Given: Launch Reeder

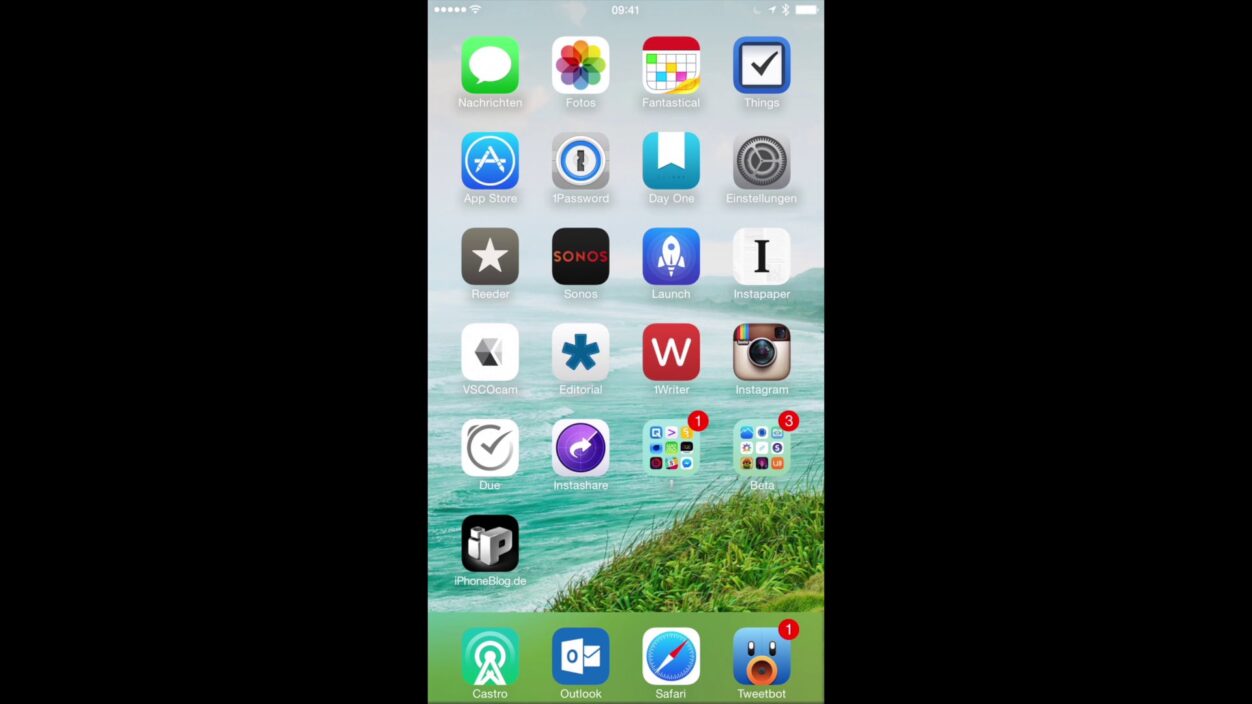Looking at the screenshot, I should coord(490,256).
